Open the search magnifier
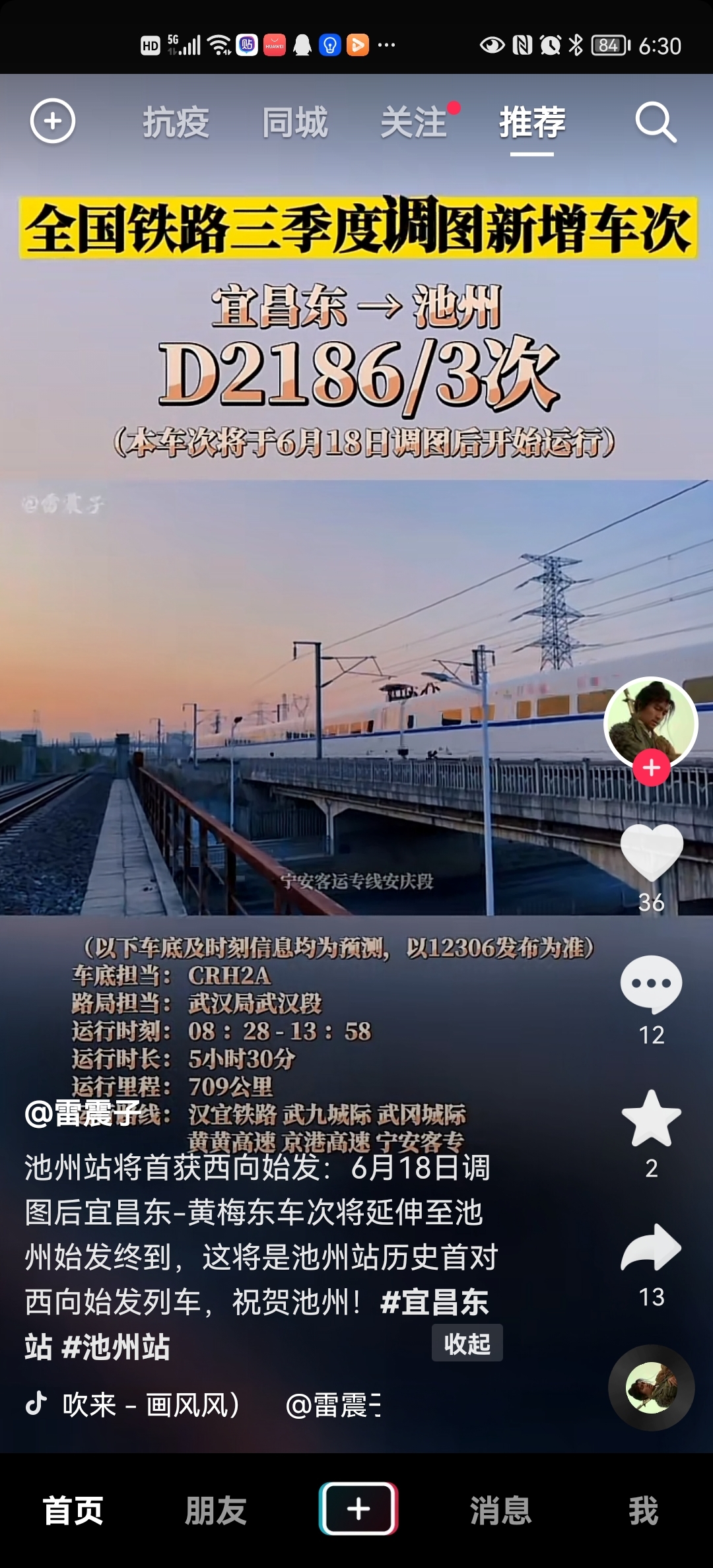 coord(655,123)
